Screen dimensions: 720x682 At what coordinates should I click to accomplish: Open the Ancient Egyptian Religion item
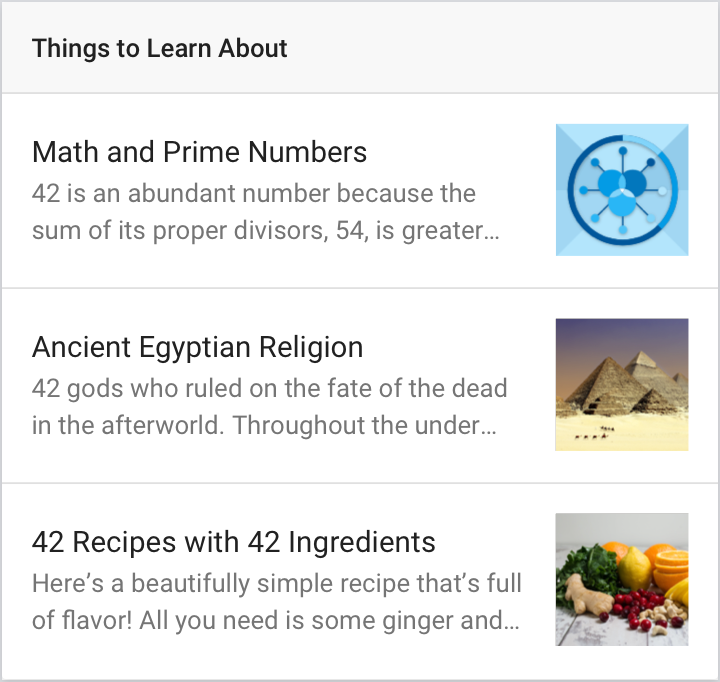click(198, 348)
